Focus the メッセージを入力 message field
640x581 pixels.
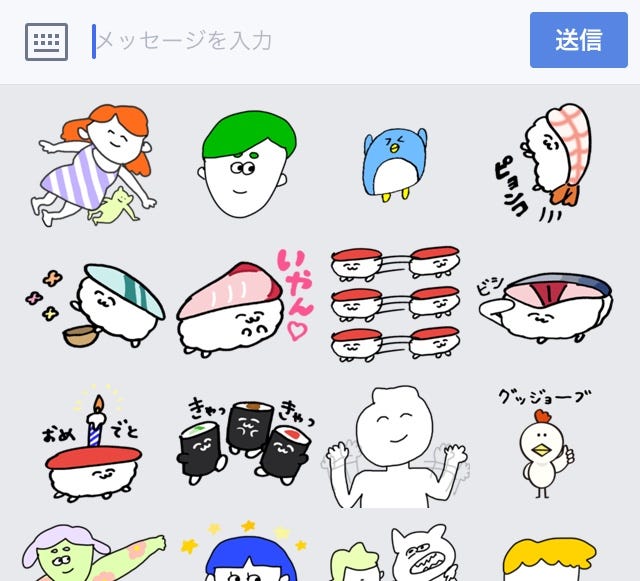(x=300, y=41)
